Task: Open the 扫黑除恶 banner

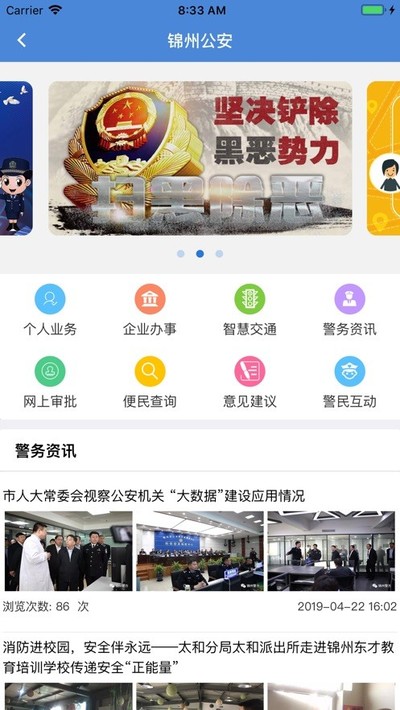Action: tap(200, 158)
